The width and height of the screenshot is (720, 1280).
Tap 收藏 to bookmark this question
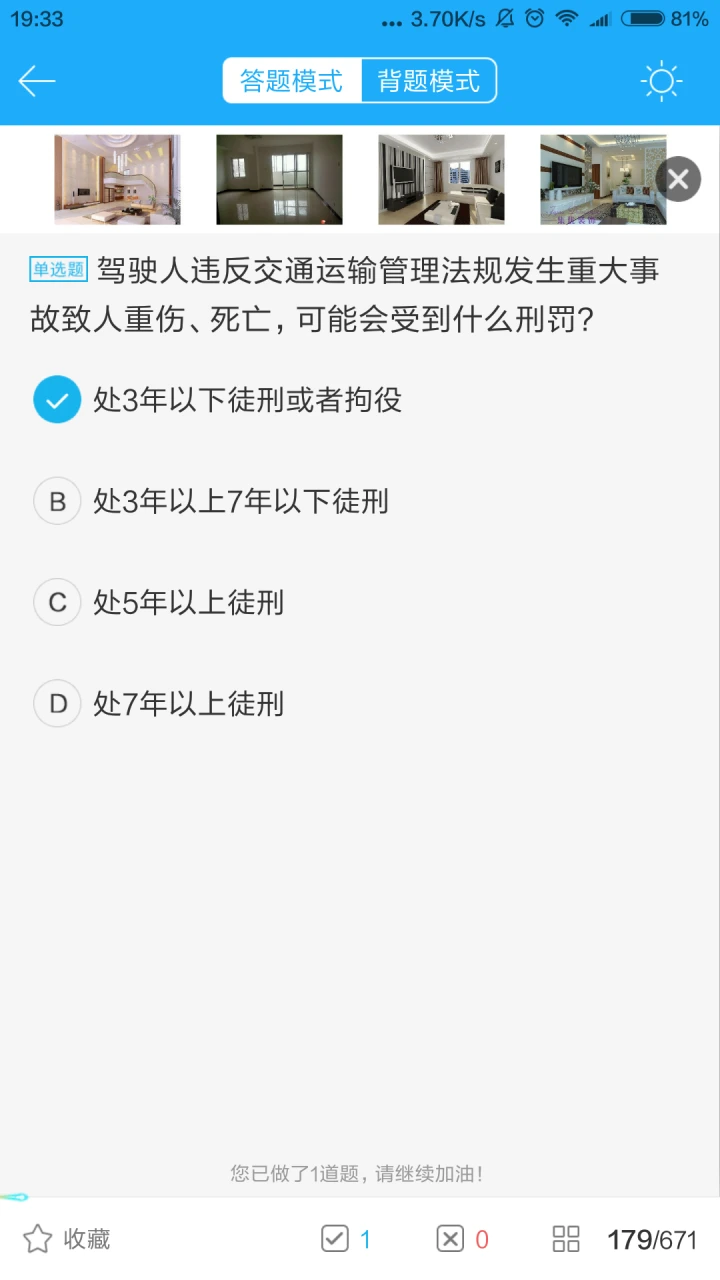pyautogui.click(x=66, y=1239)
